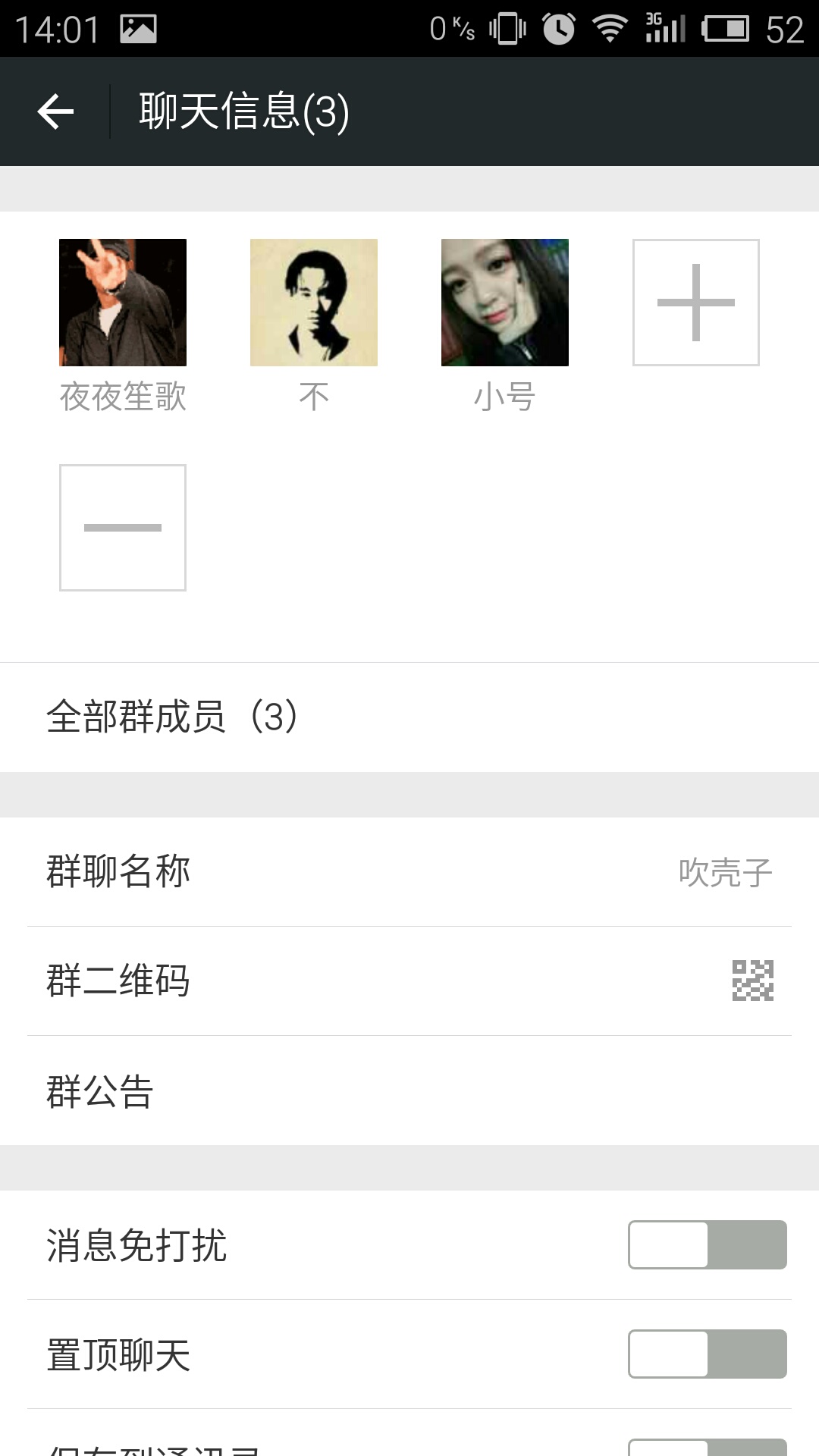Tap the minus button to remove members
819x1456 pixels.
point(123,528)
